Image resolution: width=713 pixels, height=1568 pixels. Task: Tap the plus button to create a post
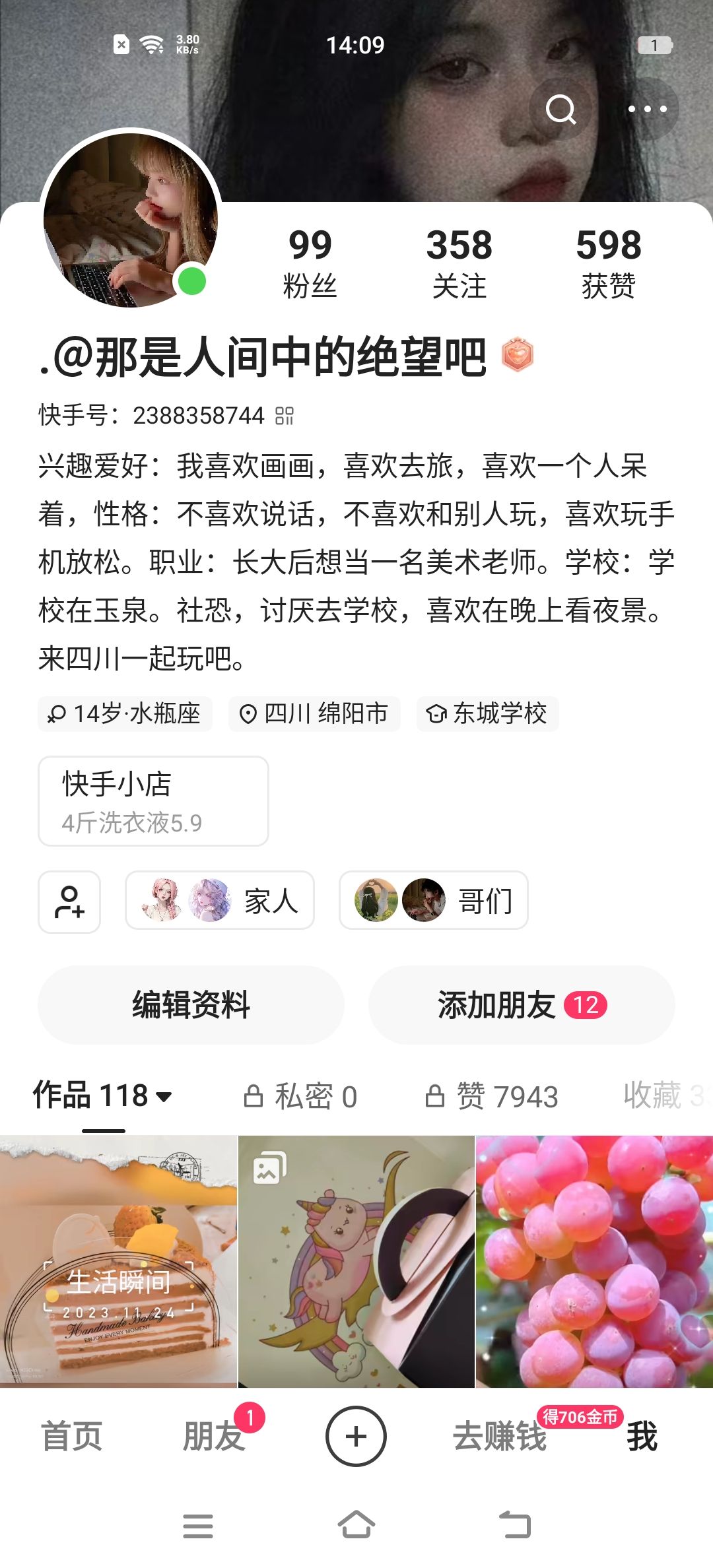tap(356, 1437)
